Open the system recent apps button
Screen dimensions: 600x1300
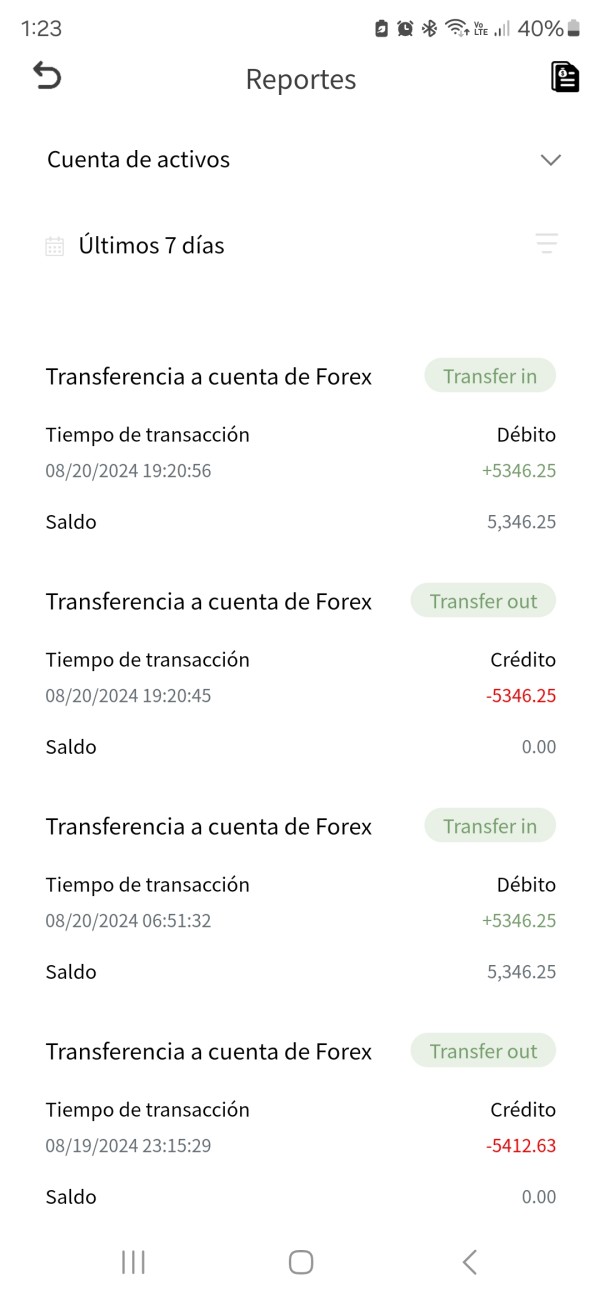pos(133,1262)
